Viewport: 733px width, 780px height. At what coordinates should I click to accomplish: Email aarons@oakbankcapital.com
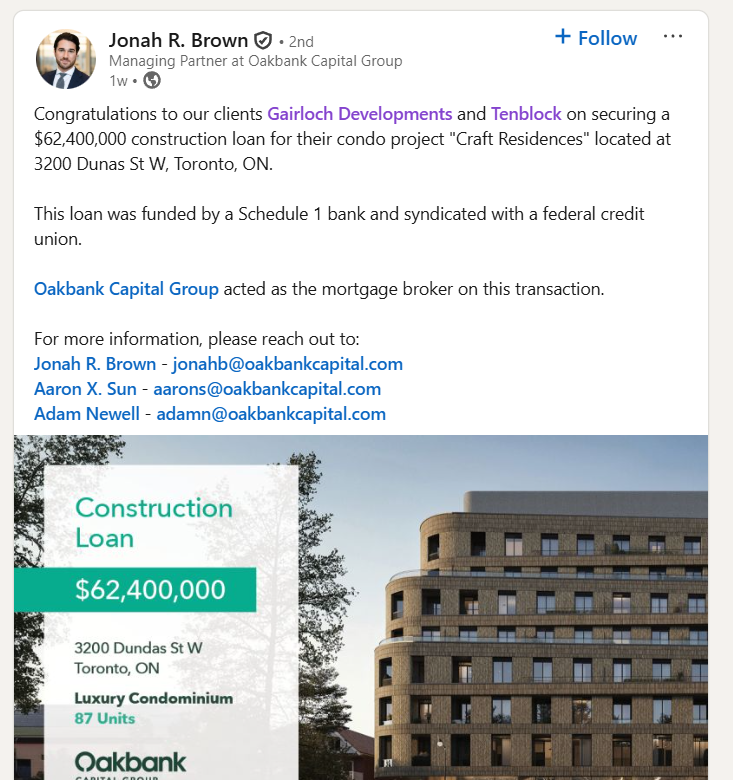pyautogui.click(x=267, y=389)
